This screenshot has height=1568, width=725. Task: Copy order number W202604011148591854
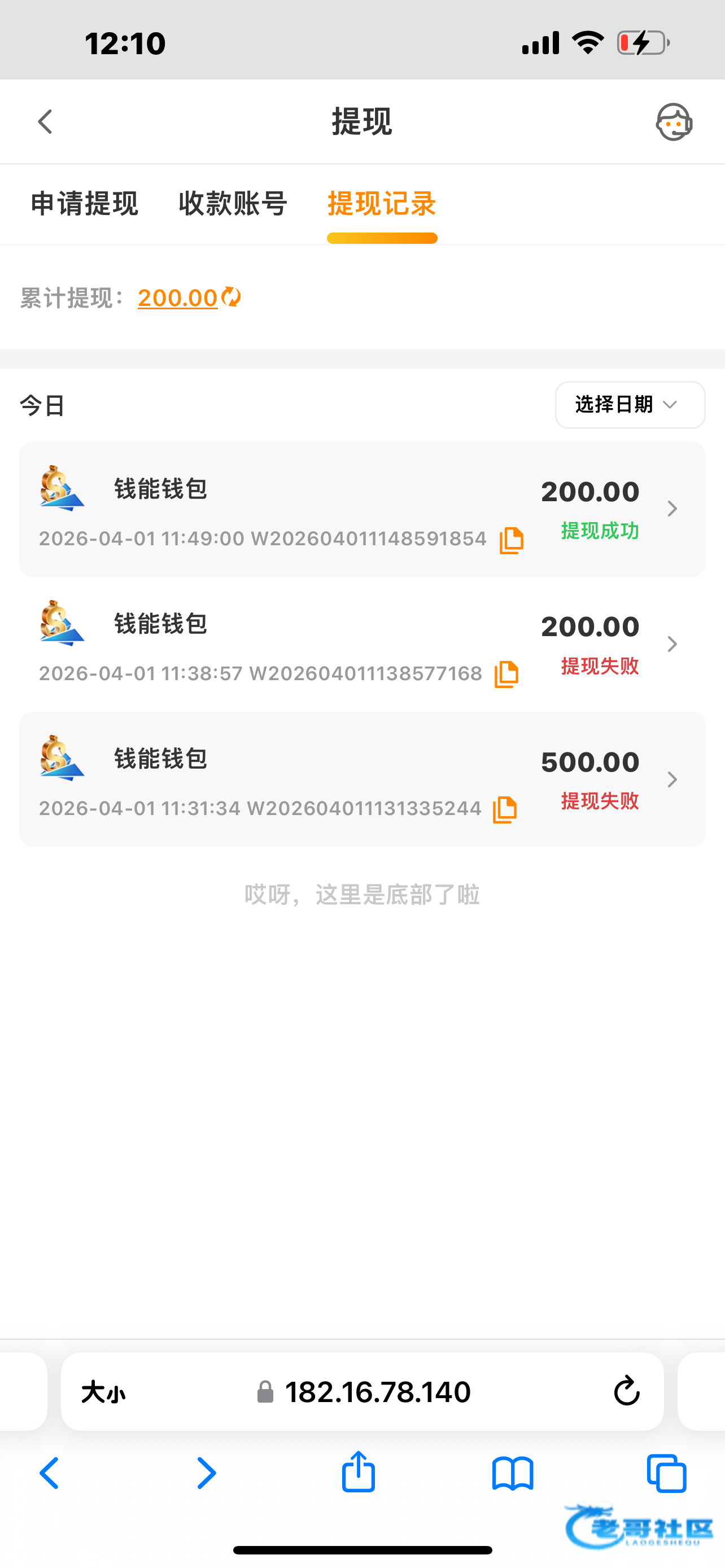pyautogui.click(x=512, y=541)
